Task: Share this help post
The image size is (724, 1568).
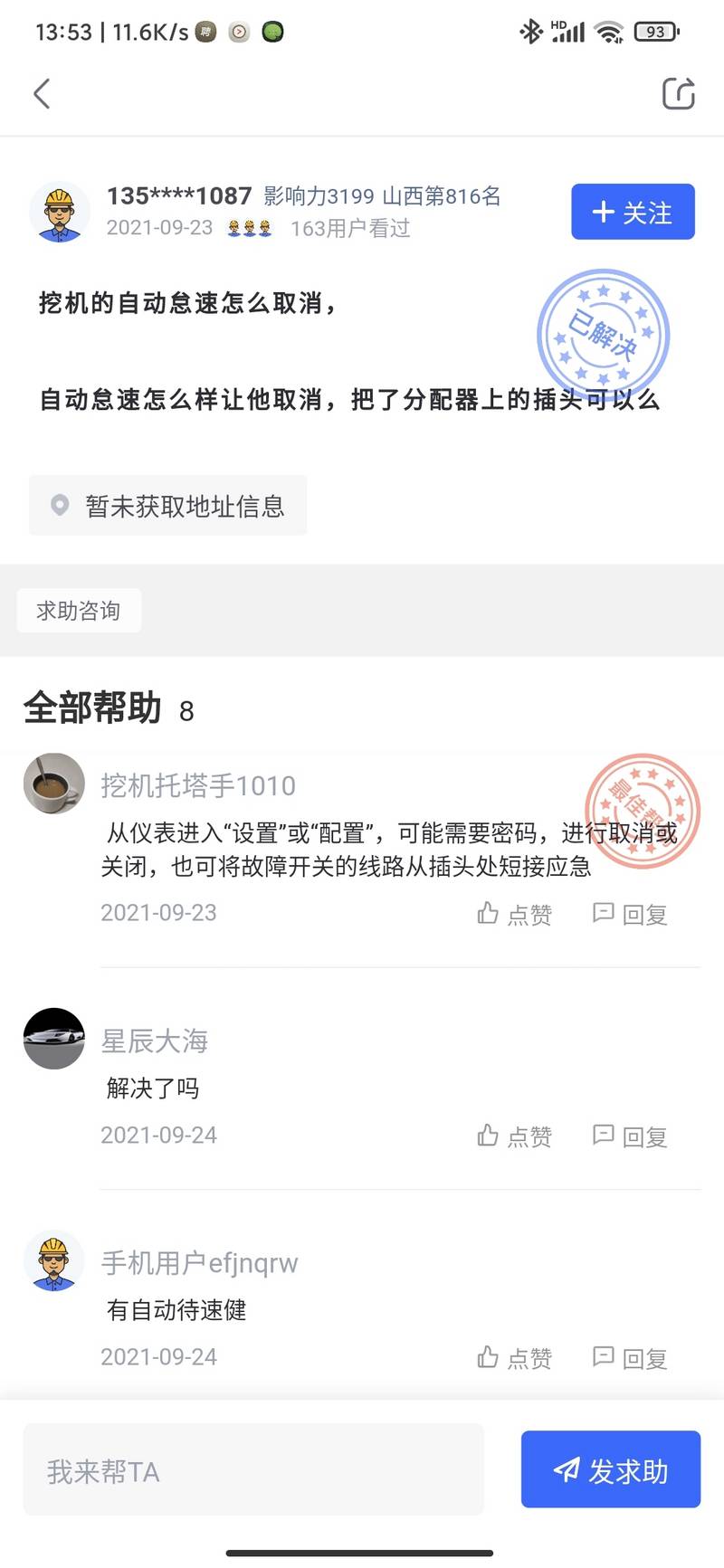Action: [678, 94]
